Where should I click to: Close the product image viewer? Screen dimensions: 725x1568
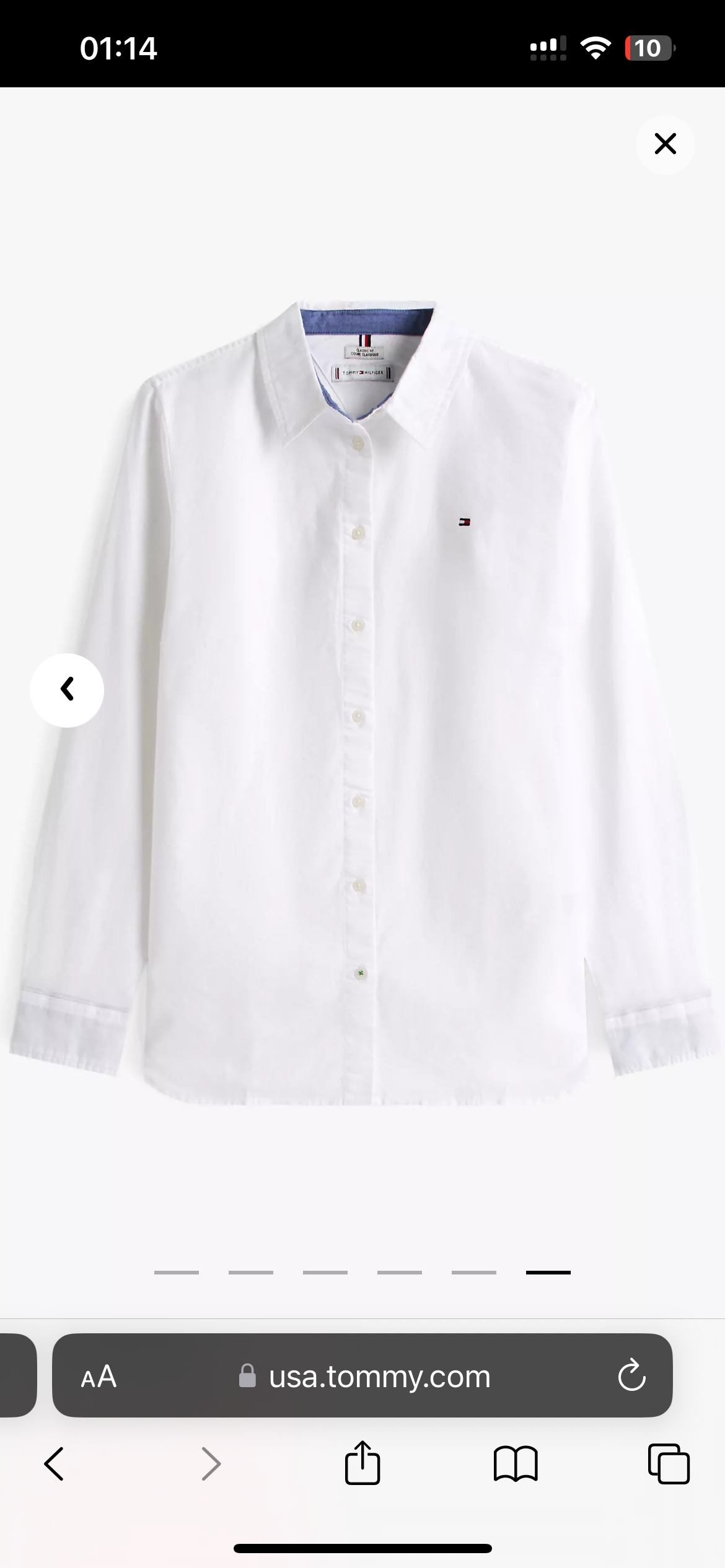coord(665,144)
